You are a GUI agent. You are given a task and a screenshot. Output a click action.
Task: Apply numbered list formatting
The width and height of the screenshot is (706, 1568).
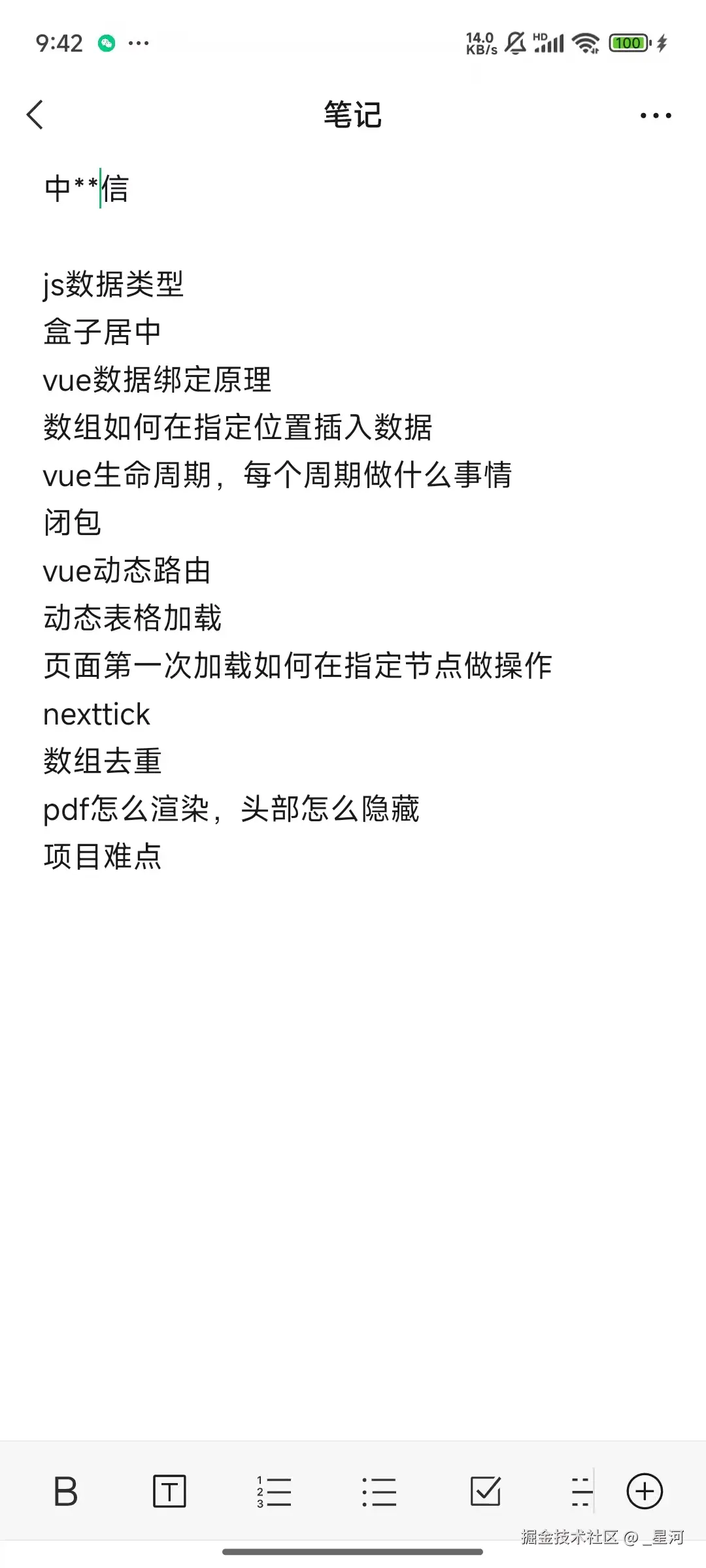tap(275, 1492)
